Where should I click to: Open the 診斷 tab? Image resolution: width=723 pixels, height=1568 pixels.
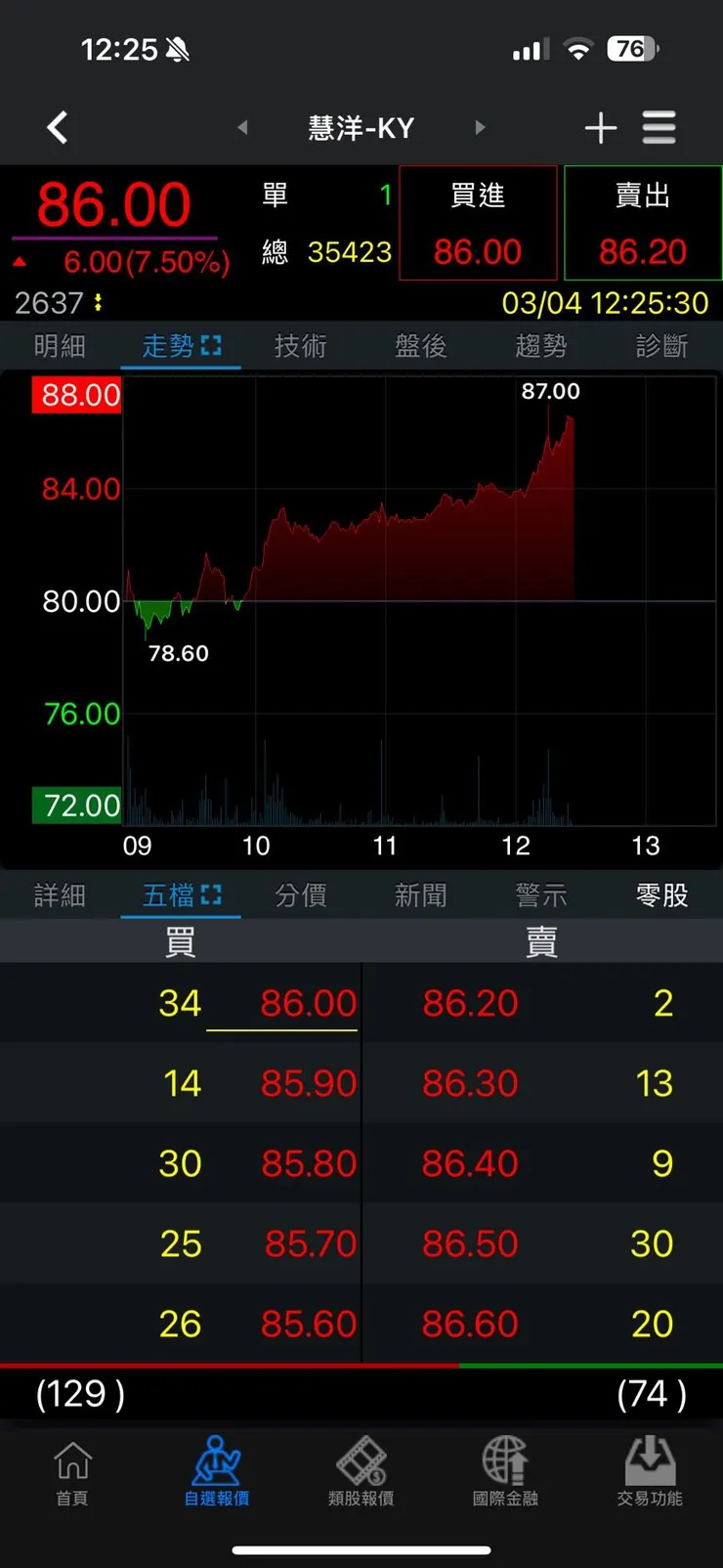coord(661,346)
